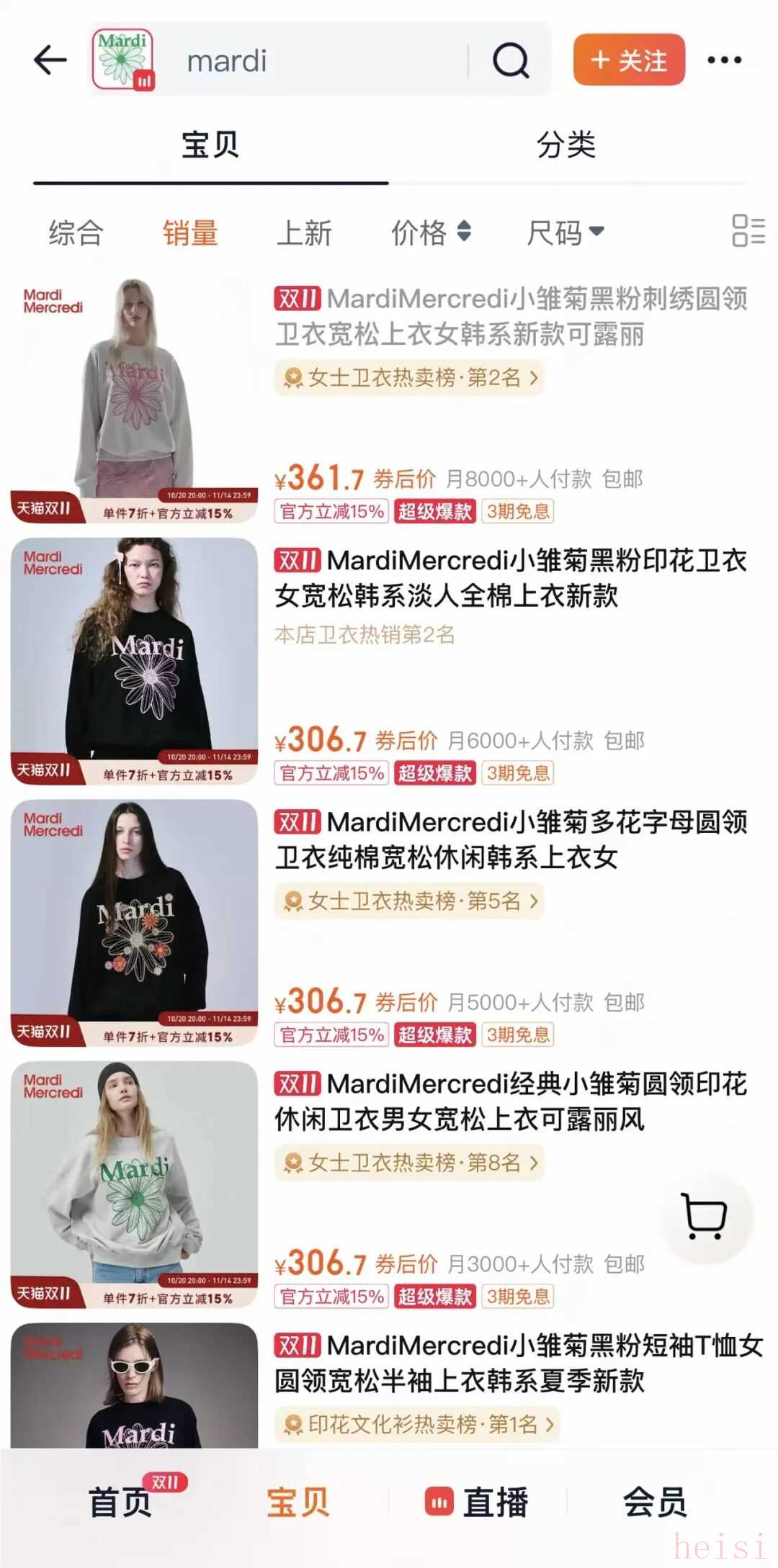Tap the mardi search field

(317, 60)
